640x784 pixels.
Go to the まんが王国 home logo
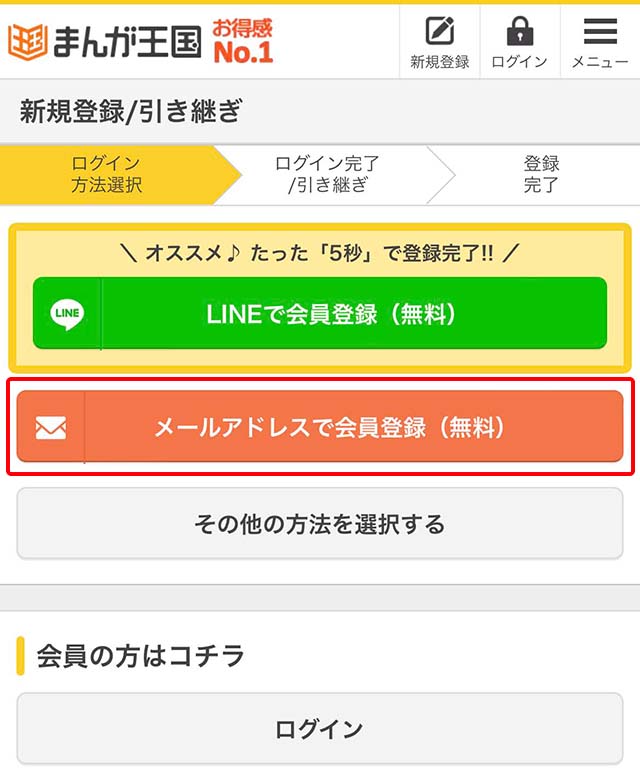(105, 40)
